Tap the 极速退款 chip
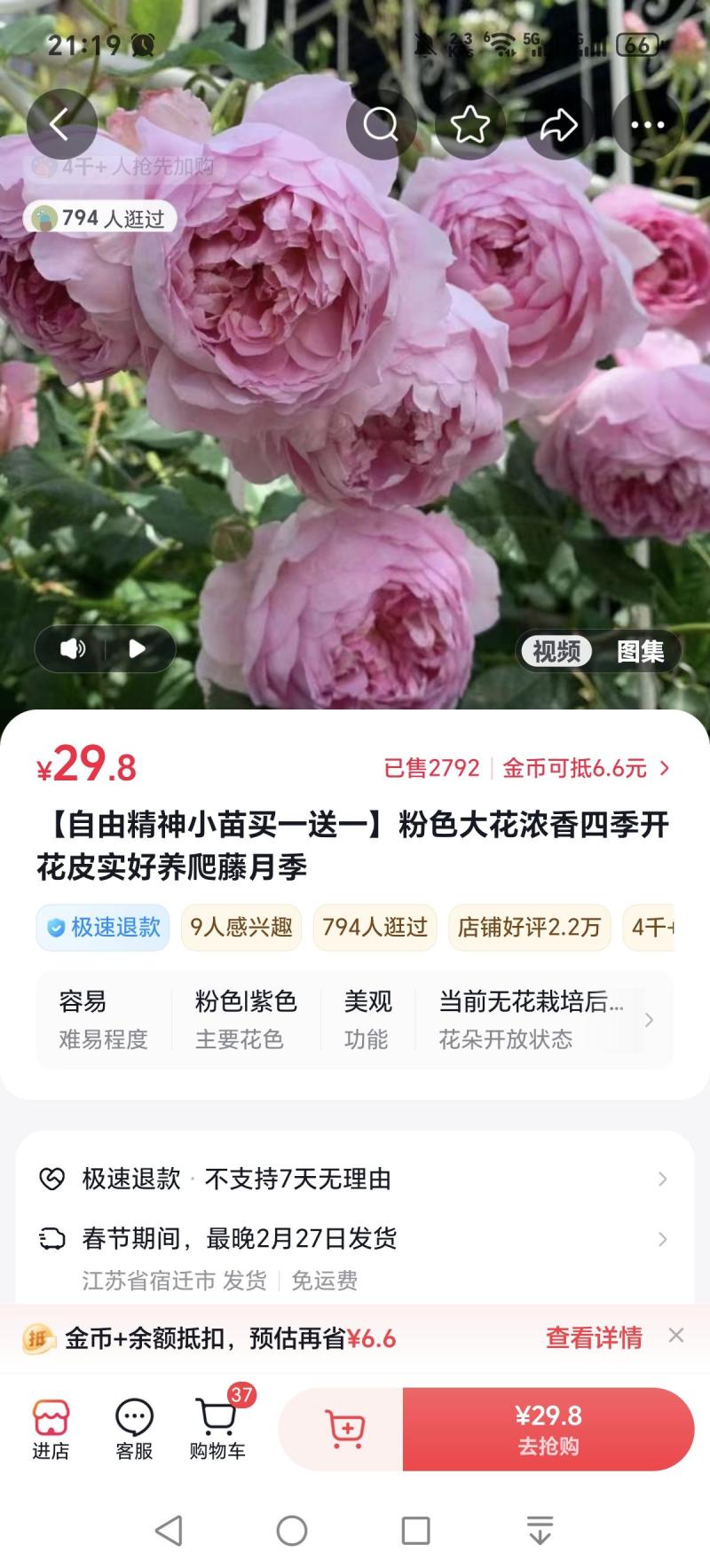Viewport: 710px width, 1568px height. [103, 928]
